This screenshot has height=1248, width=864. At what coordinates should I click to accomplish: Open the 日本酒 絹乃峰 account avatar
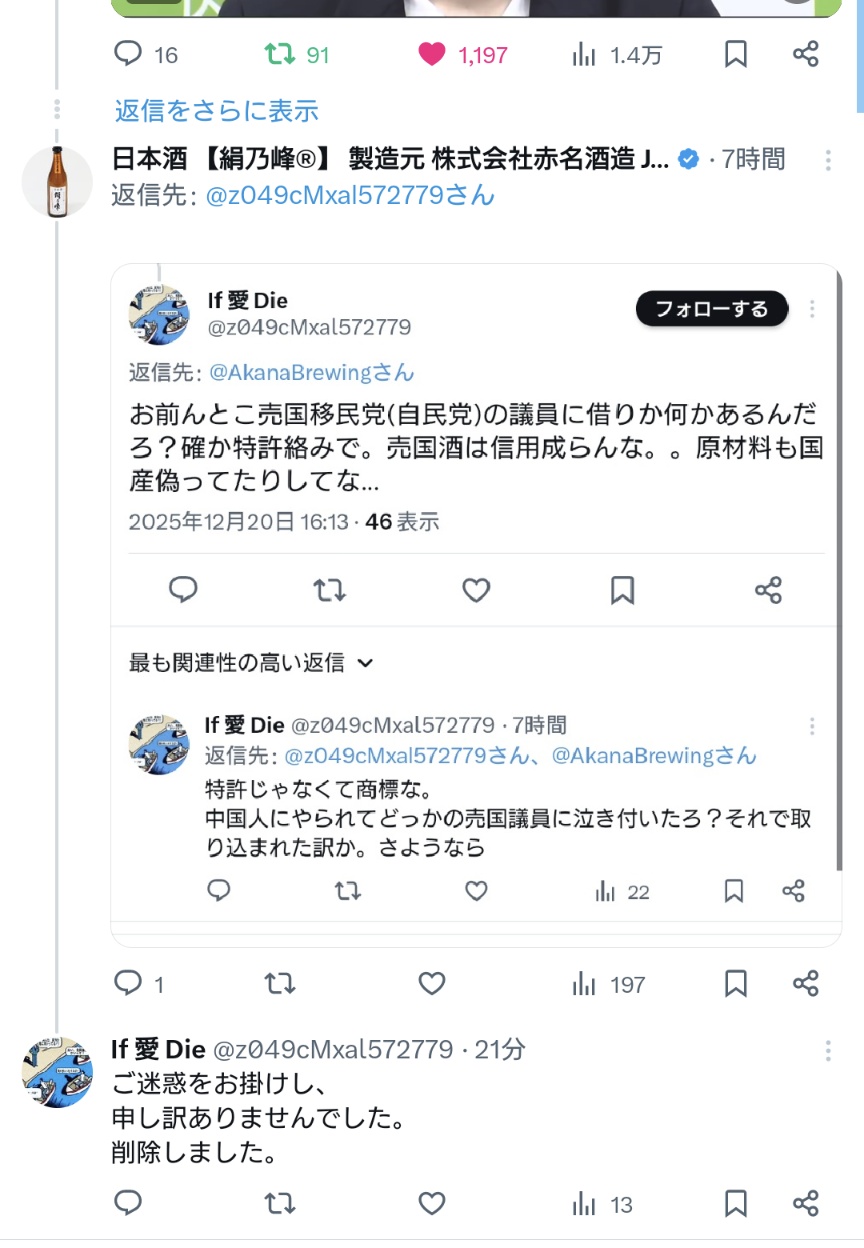[57, 181]
